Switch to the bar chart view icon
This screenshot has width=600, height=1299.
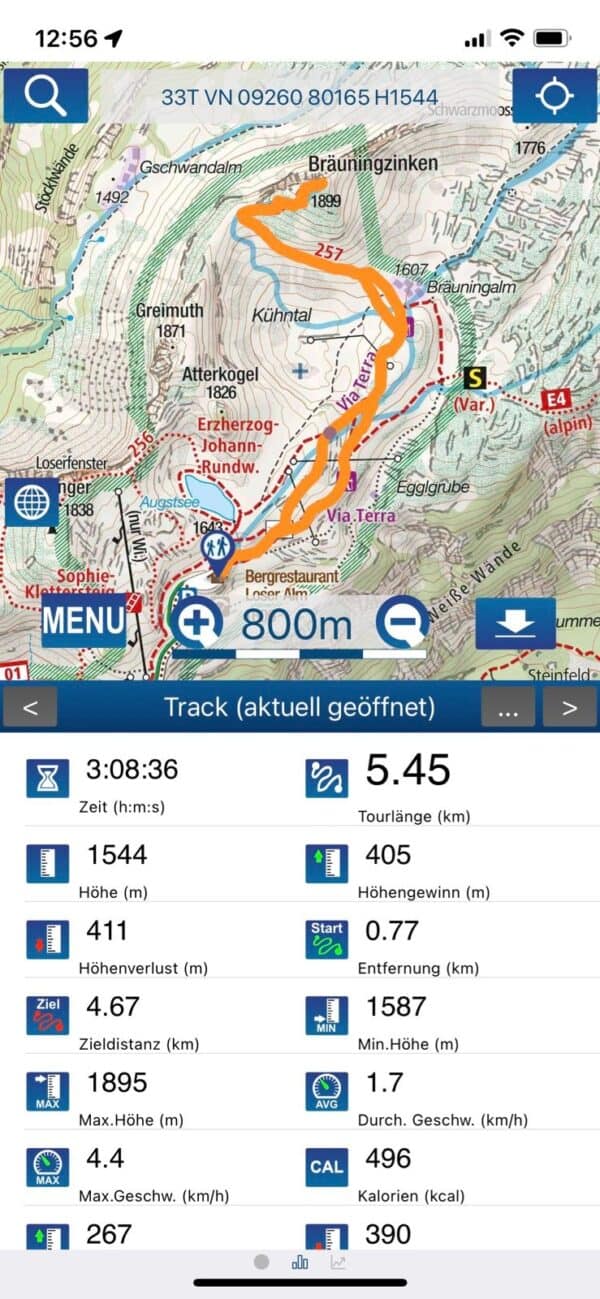click(x=300, y=1262)
